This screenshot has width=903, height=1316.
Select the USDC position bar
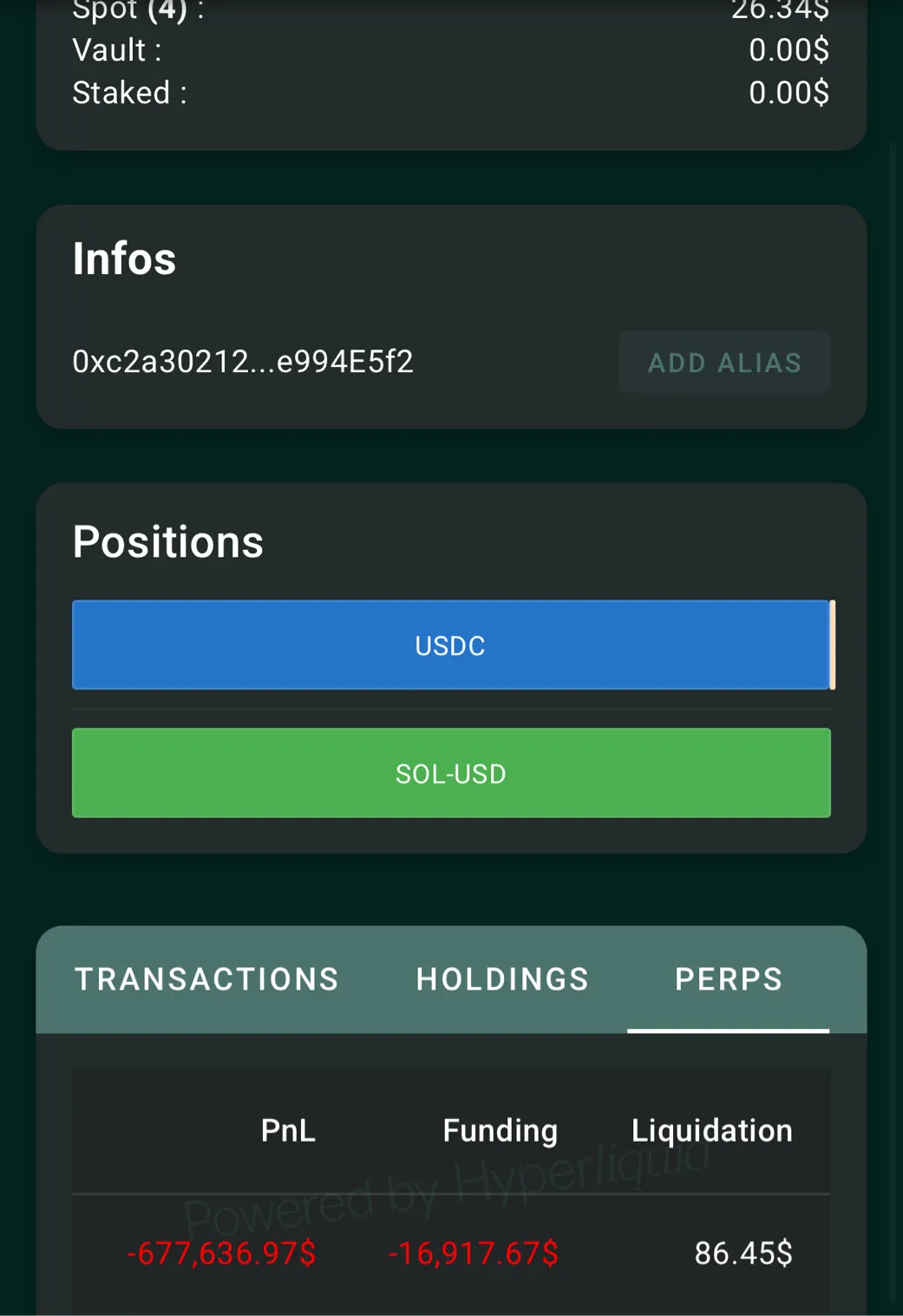tap(450, 645)
